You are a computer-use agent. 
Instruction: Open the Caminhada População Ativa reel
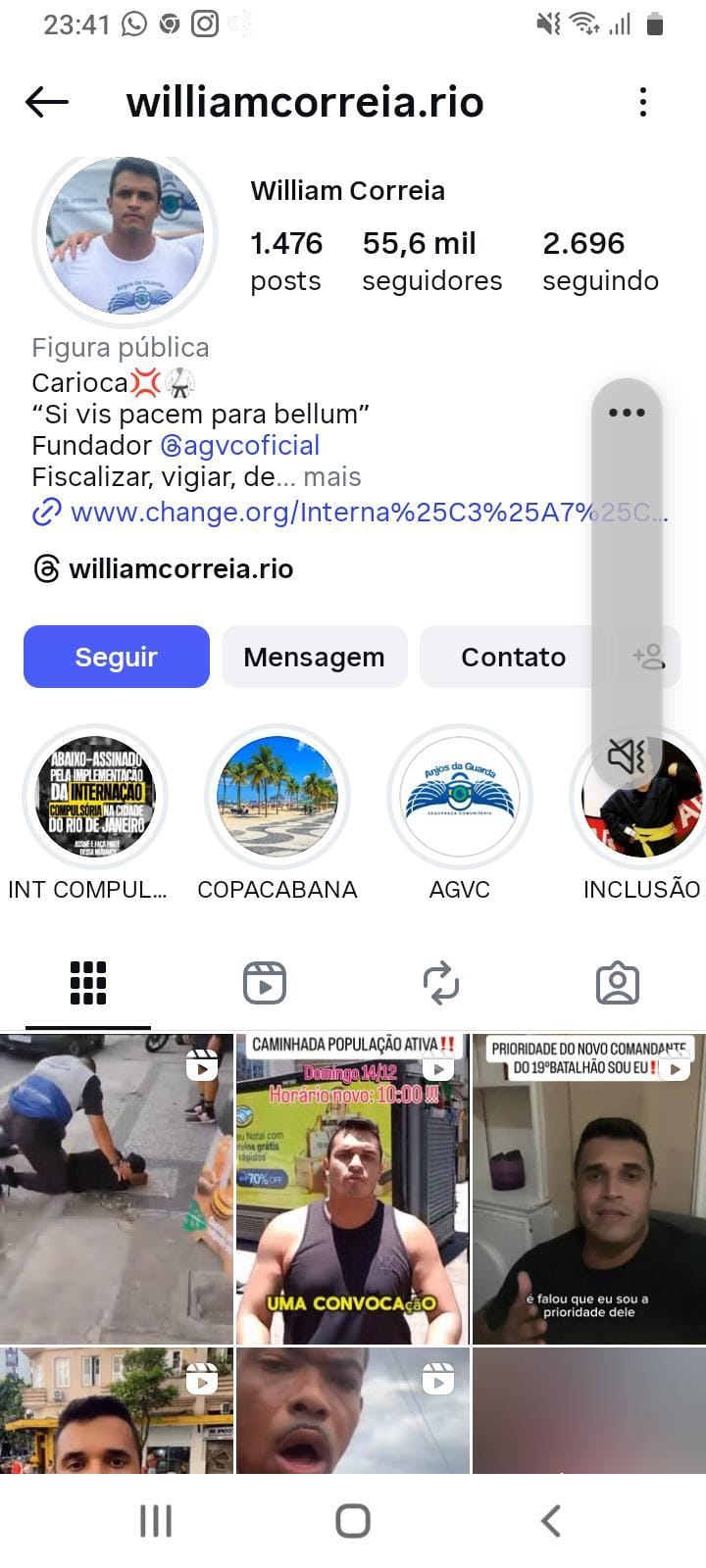click(352, 1189)
